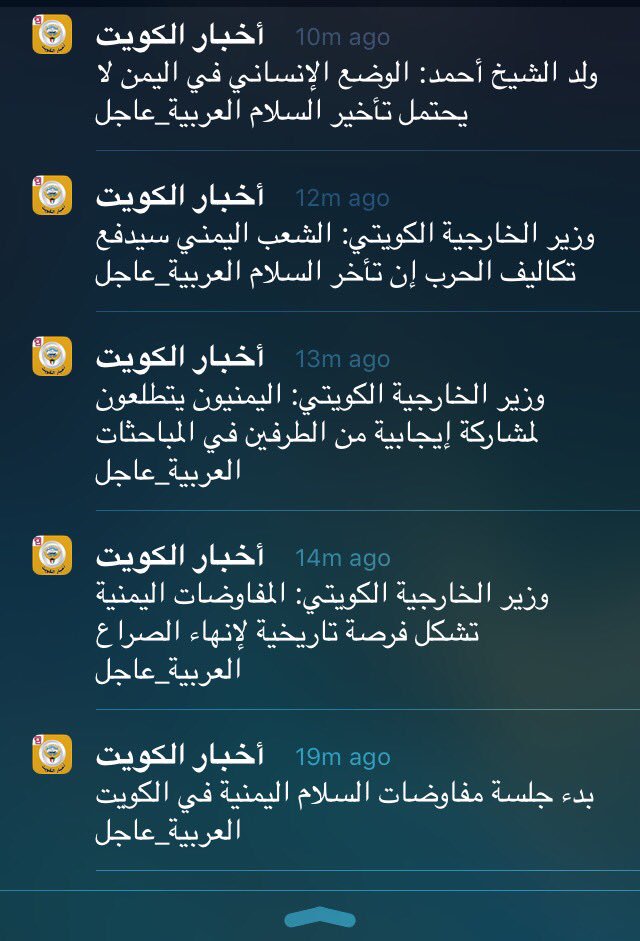The width and height of the screenshot is (640, 941).
Task: Tap the bottom handle to close notifications
Action: point(320,918)
